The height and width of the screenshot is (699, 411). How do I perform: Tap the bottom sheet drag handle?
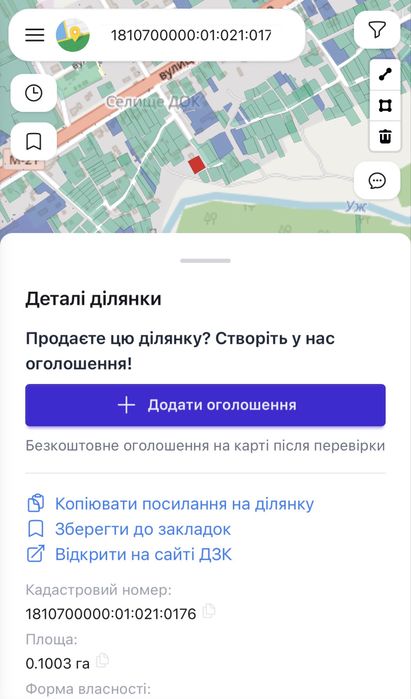coord(206,261)
